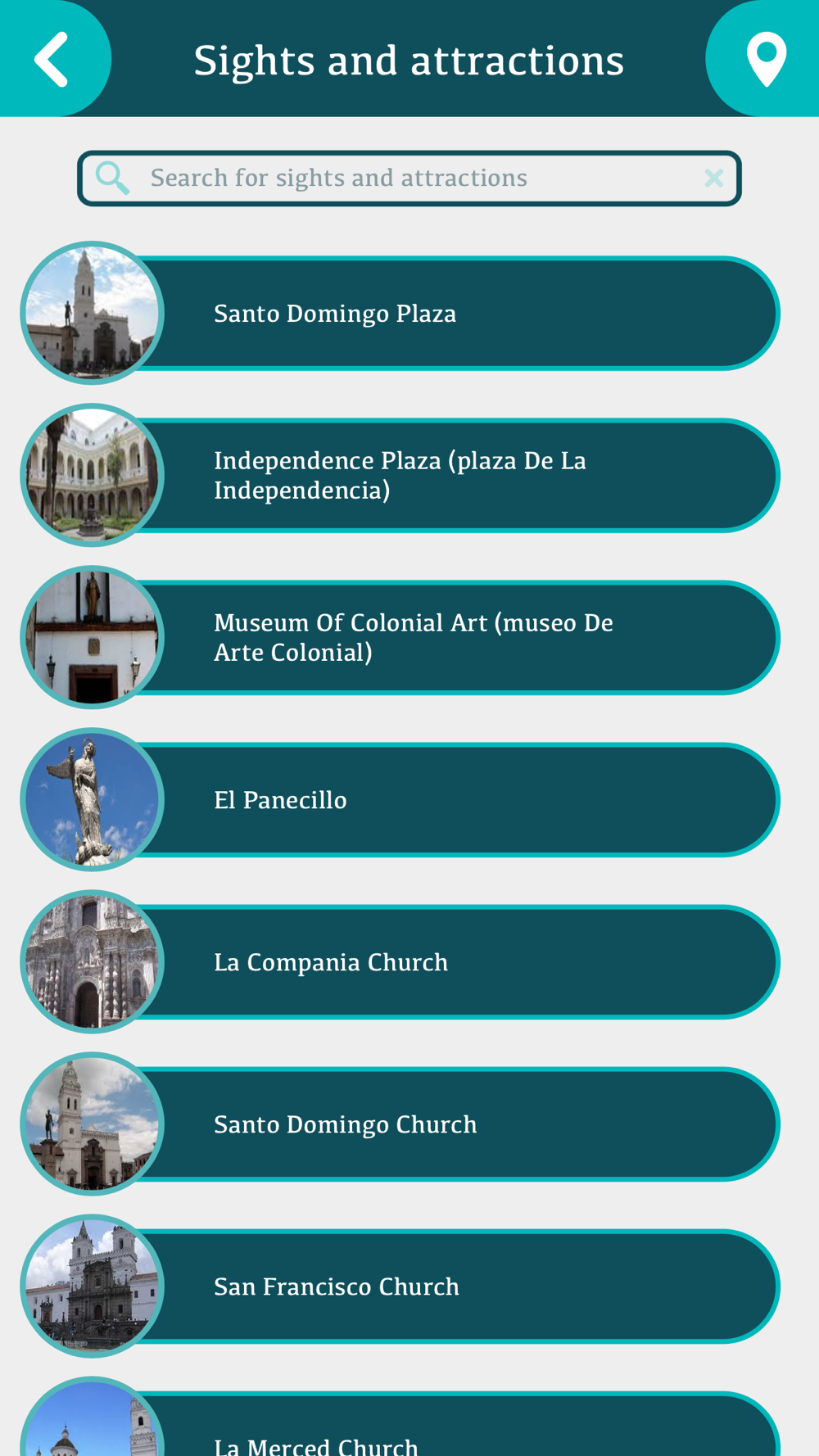
Task: Focus the sights and attractions search field
Action: point(409,178)
